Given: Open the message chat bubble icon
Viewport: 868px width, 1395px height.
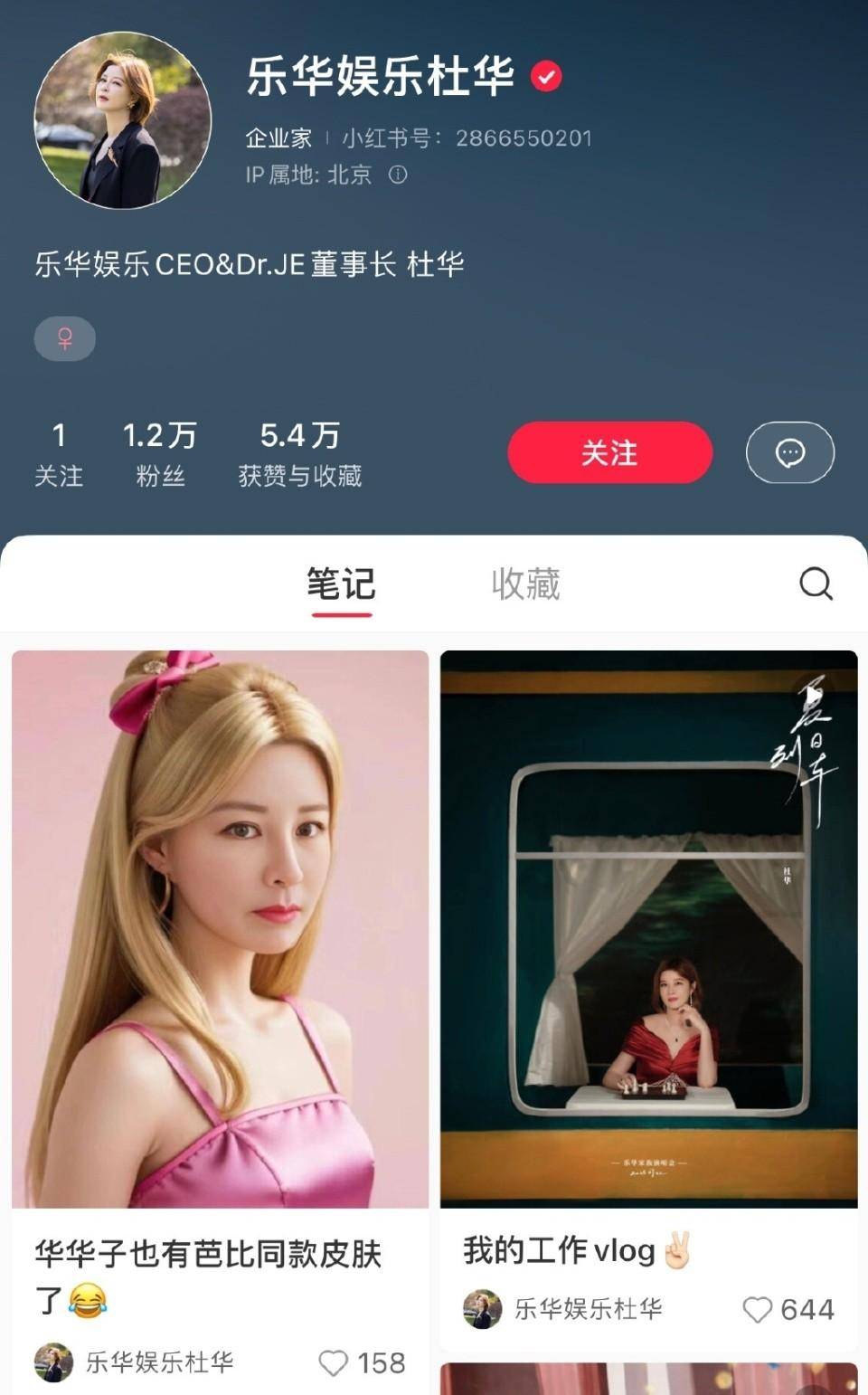Looking at the screenshot, I should click(x=789, y=452).
